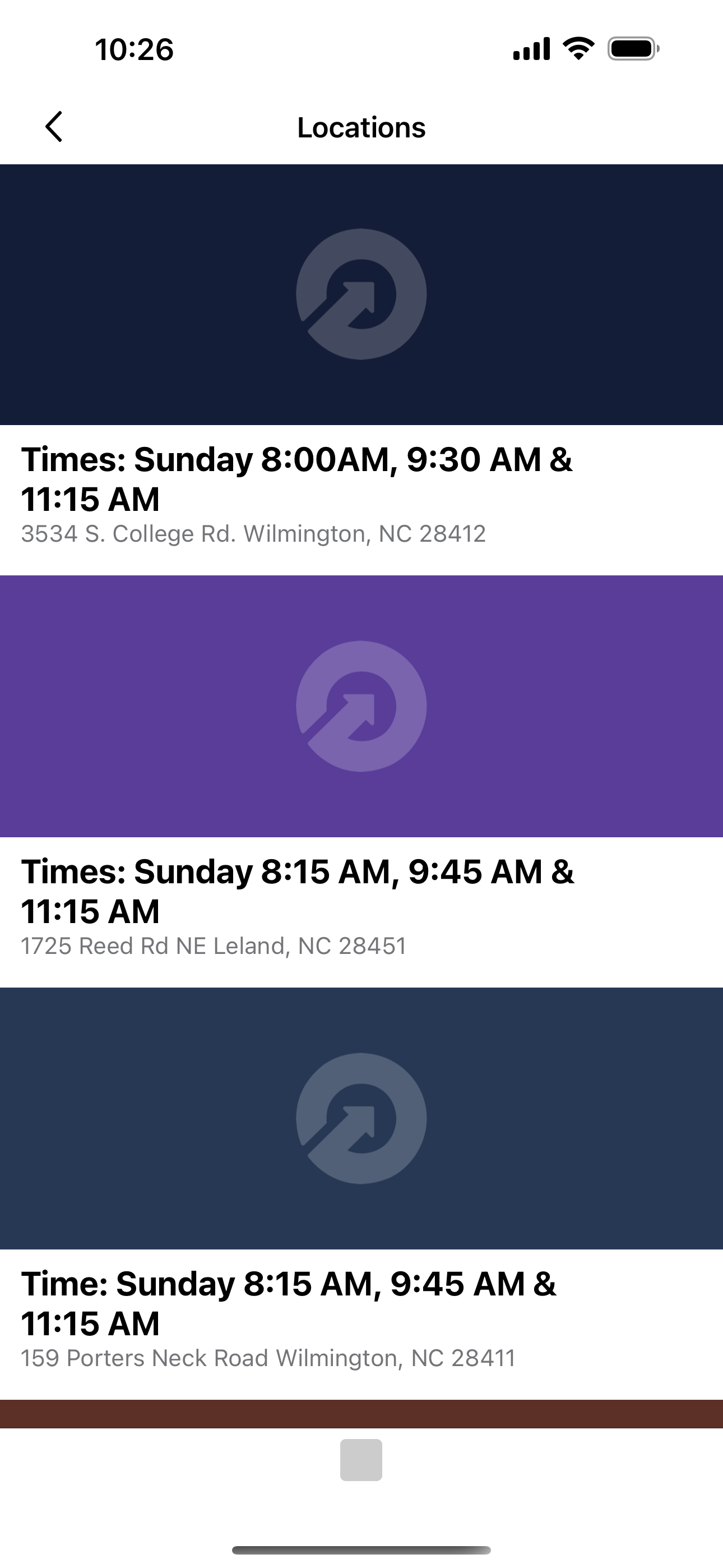The width and height of the screenshot is (723, 1568).
Task: Open the 3534 S. College Rd. location card
Action: (x=361, y=370)
